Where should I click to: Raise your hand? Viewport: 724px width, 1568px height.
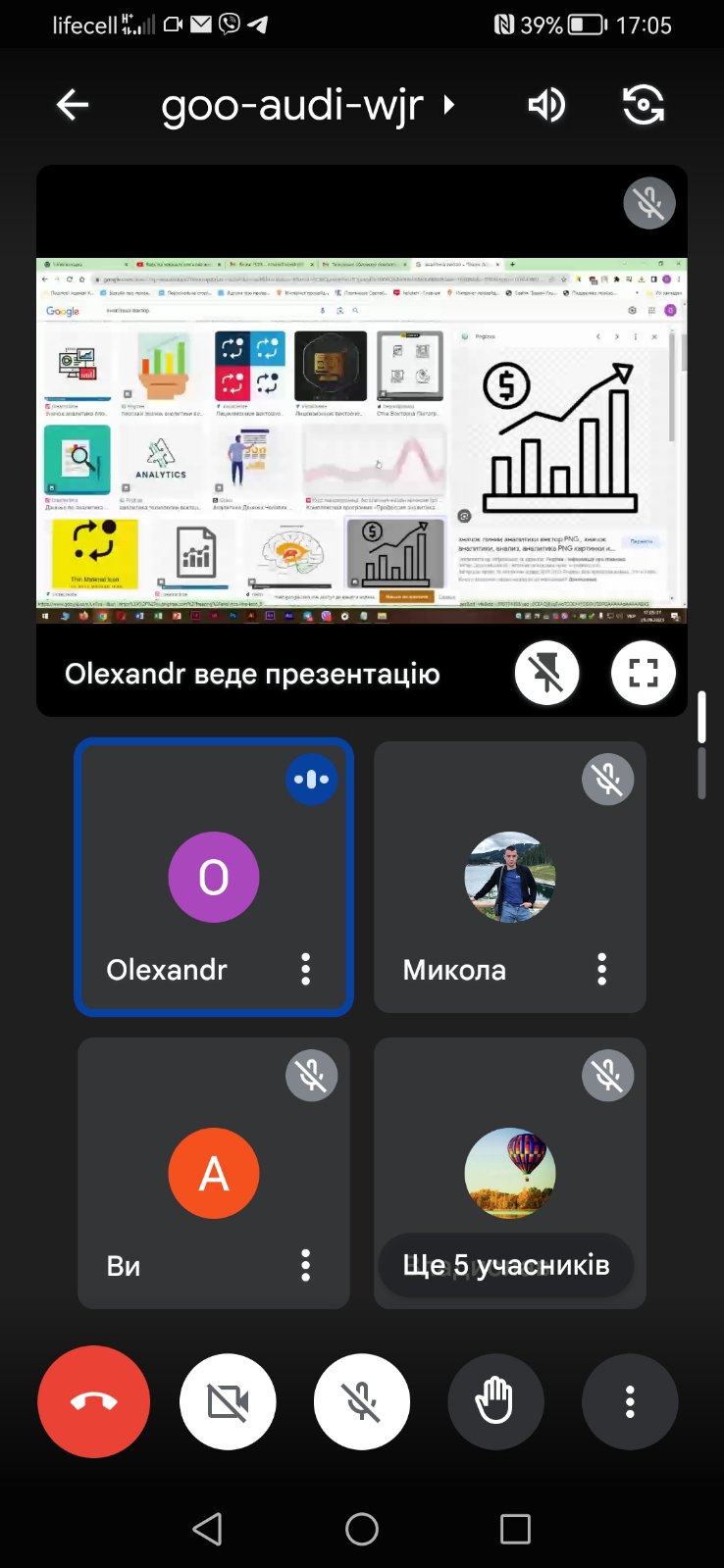point(495,1401)
